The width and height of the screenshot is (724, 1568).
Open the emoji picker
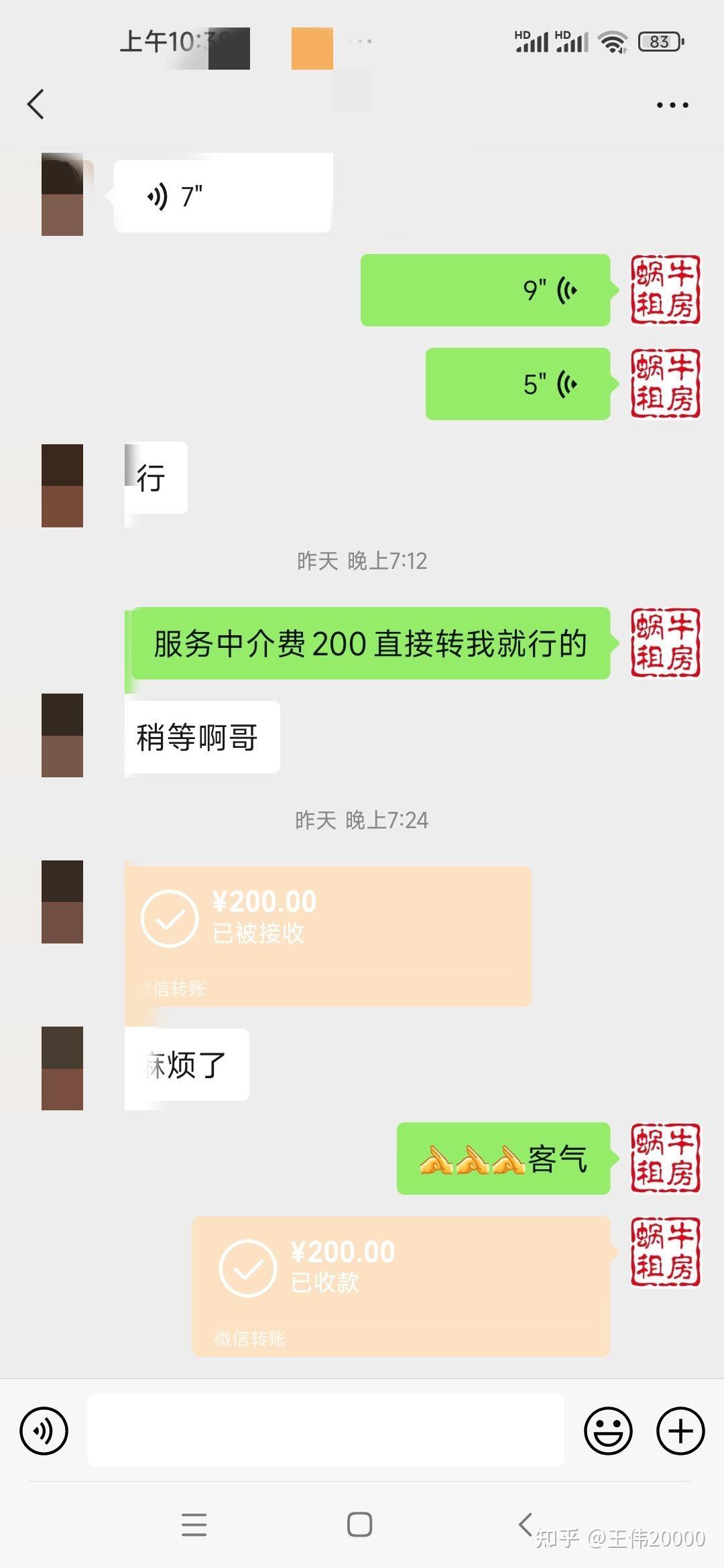(608, 1431)
